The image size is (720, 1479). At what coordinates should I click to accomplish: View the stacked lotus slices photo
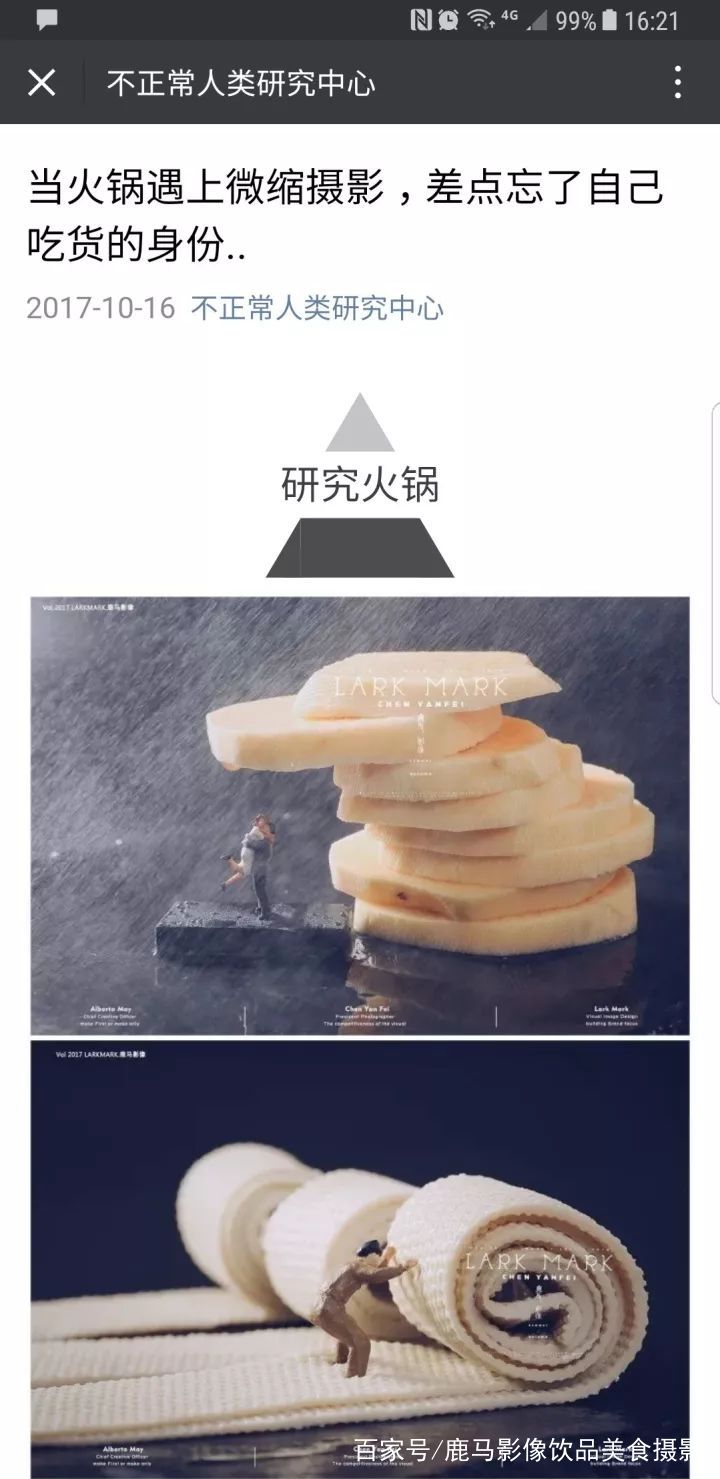point(360,815)
